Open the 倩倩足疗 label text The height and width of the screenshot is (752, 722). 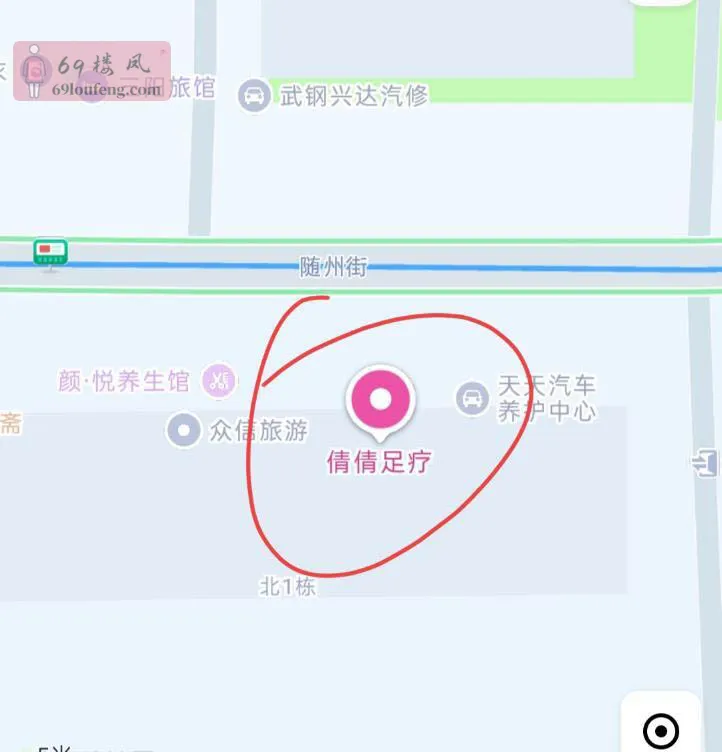[378, 463]
